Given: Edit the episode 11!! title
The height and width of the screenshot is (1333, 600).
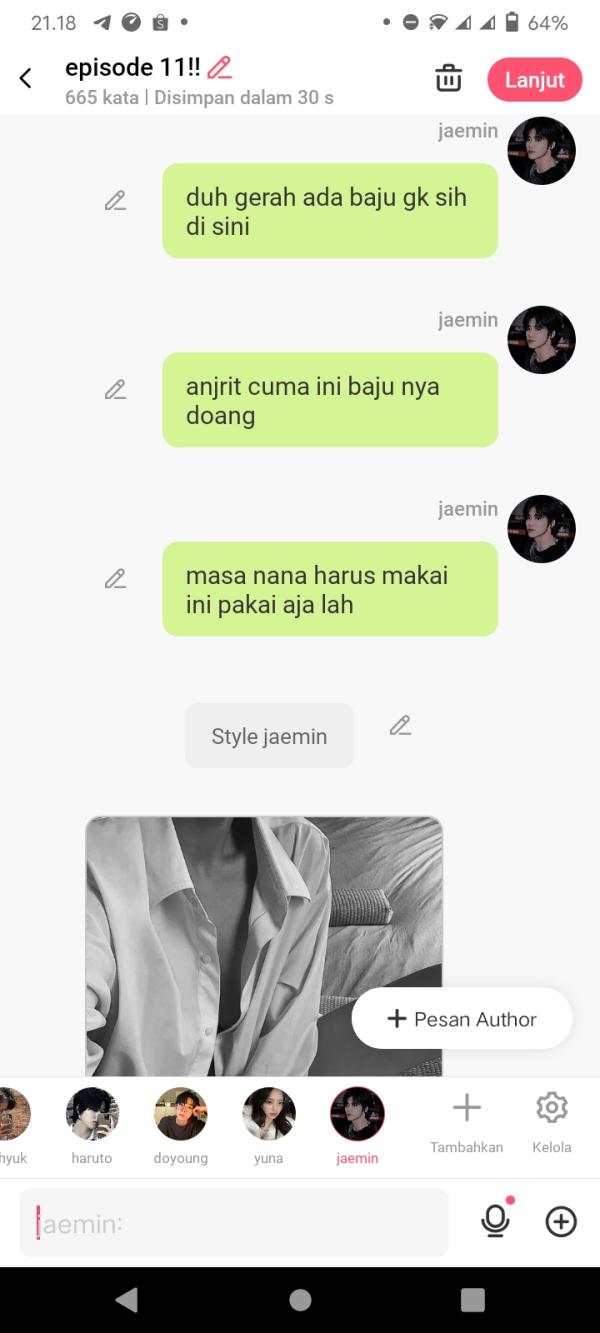Looking at the screenshot, I should click(x=219, y=68).
